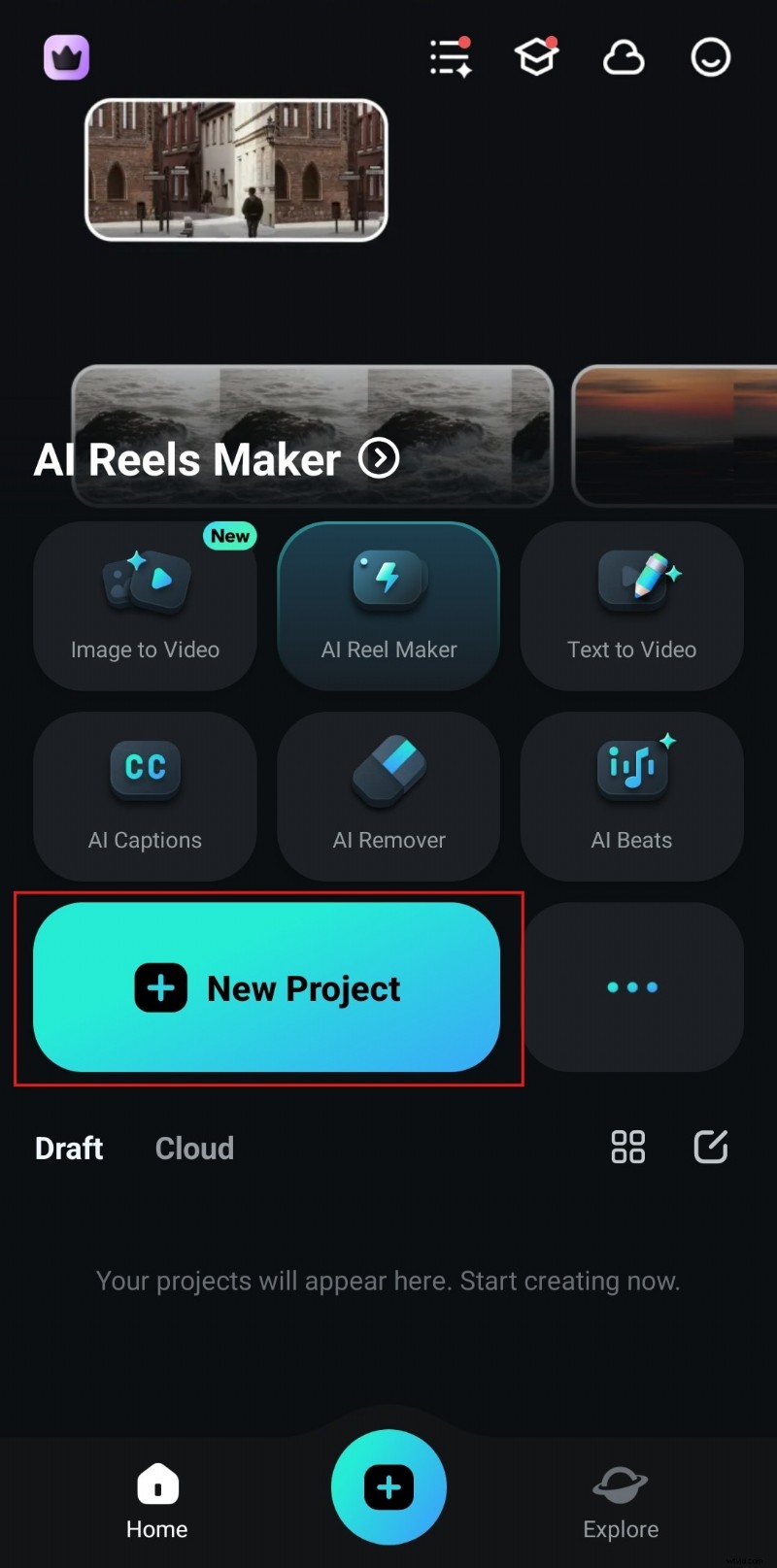
Task: Tap the center plus create button
Action: (x=388, y=1486)
